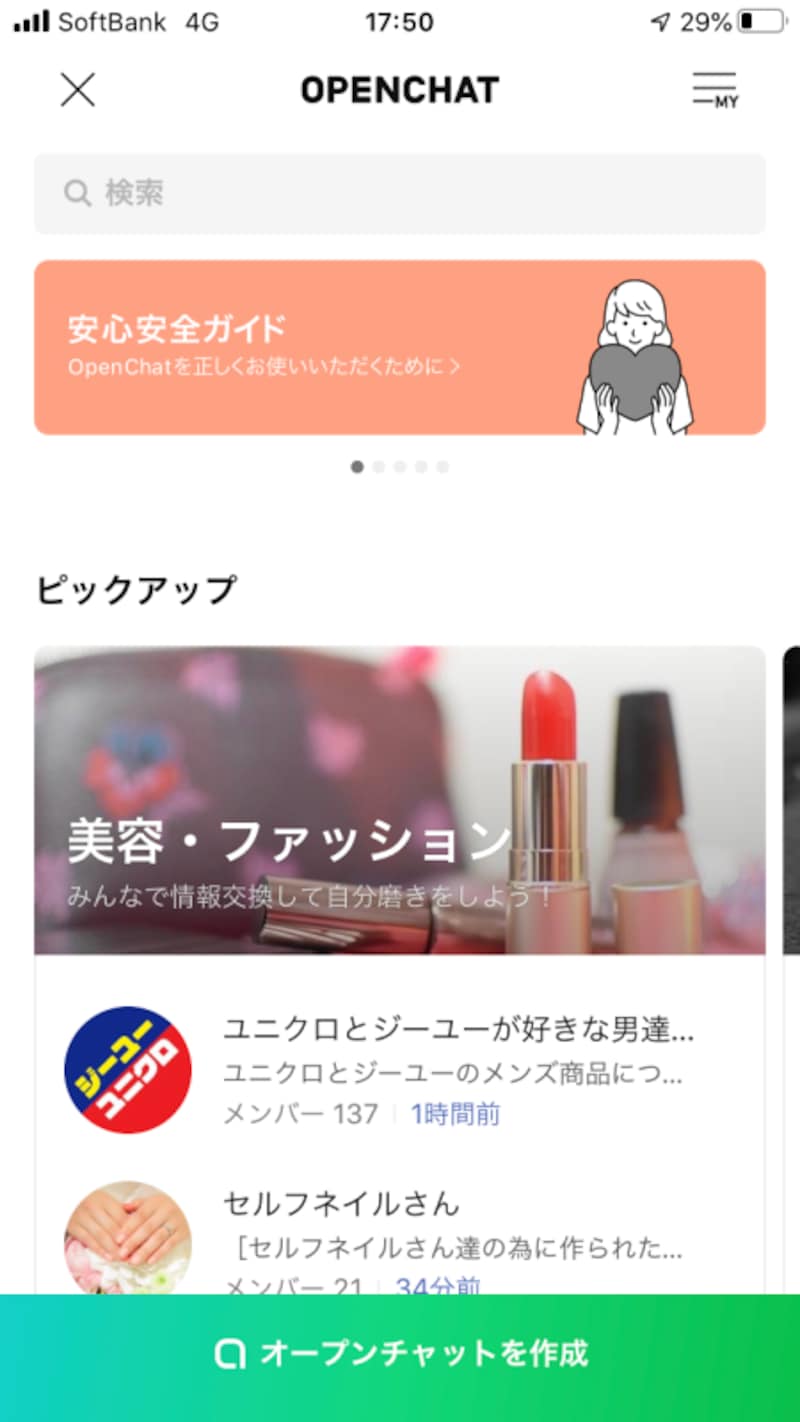Image resolution: width=800 pixels, height=1422 pixels.
Task: Tap オープンチャットを作成 button
Action: point(400,1355)
